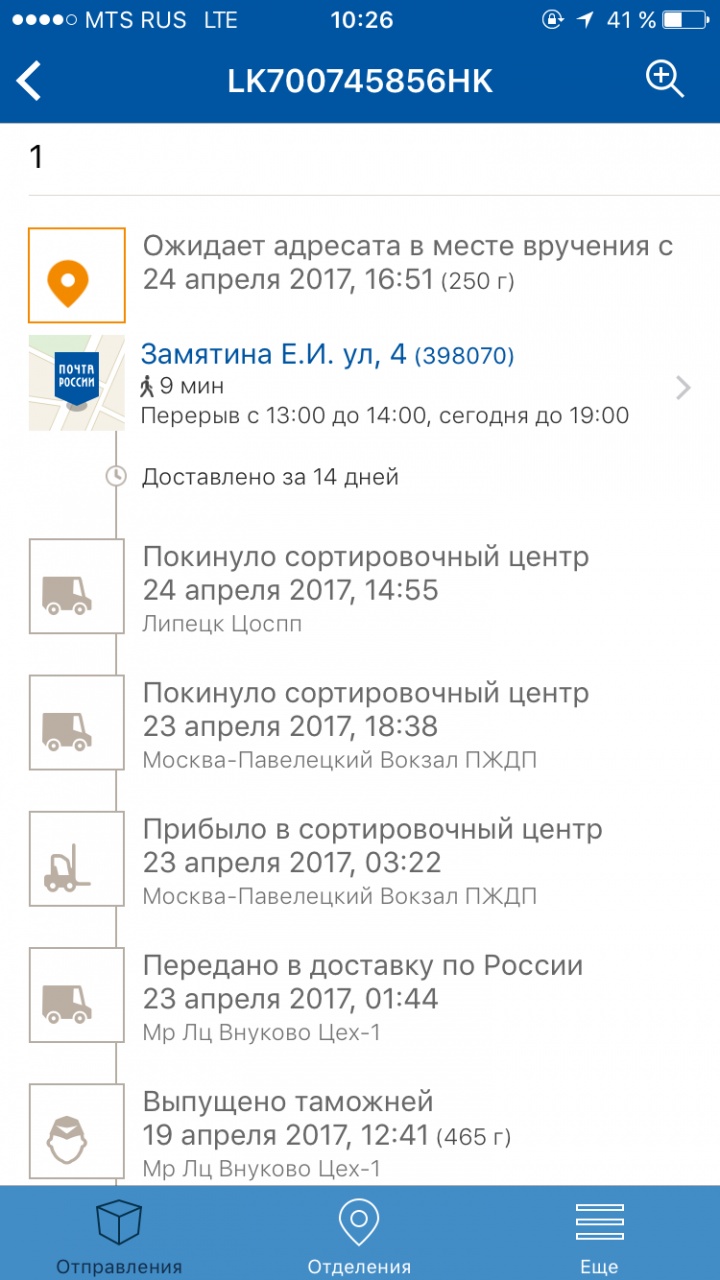
Task: Go back using the header arrow
Action: pos(30,81)
